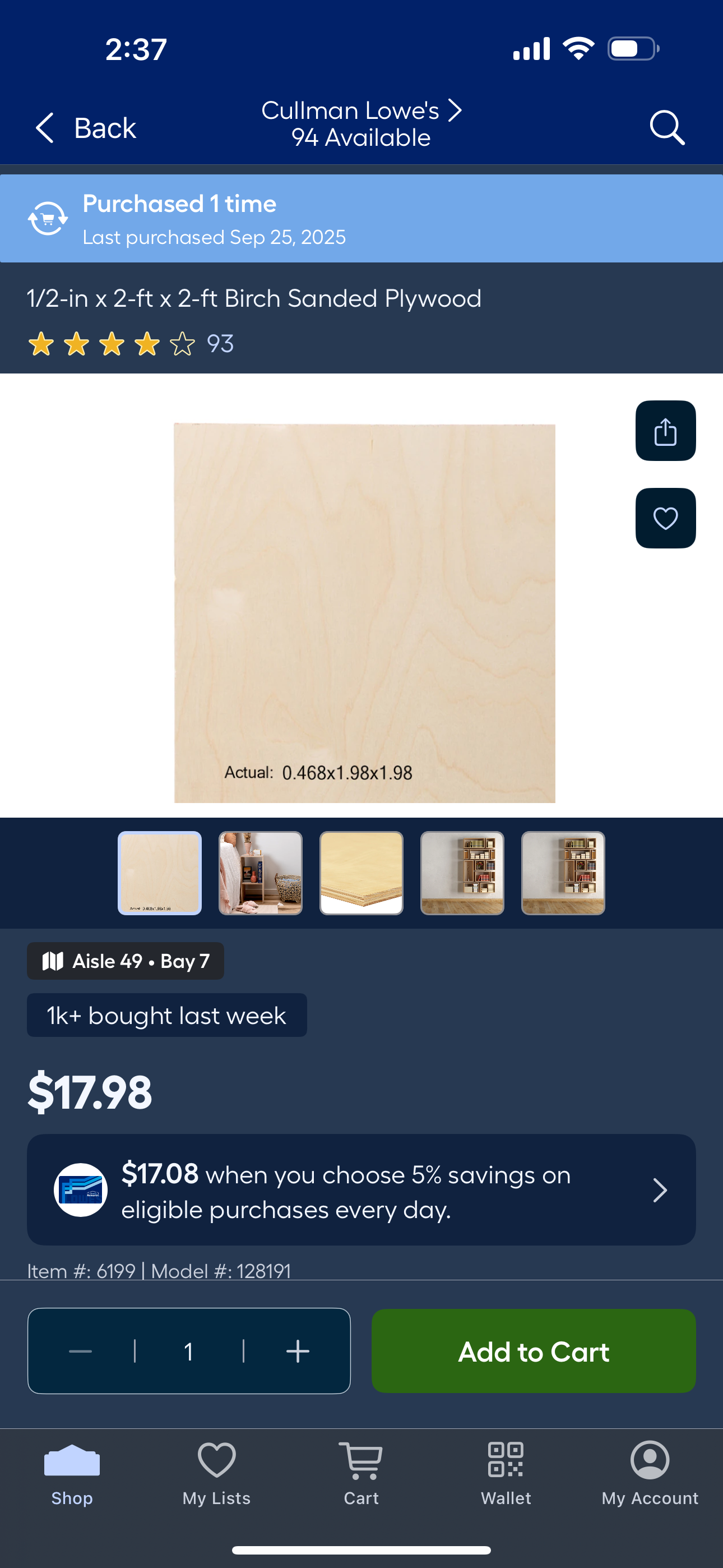Image resolution: width=723 pixels, height=1568 pixels.
Task: Open the $17.08 5% savings offer
Action: click(361, 1190)
